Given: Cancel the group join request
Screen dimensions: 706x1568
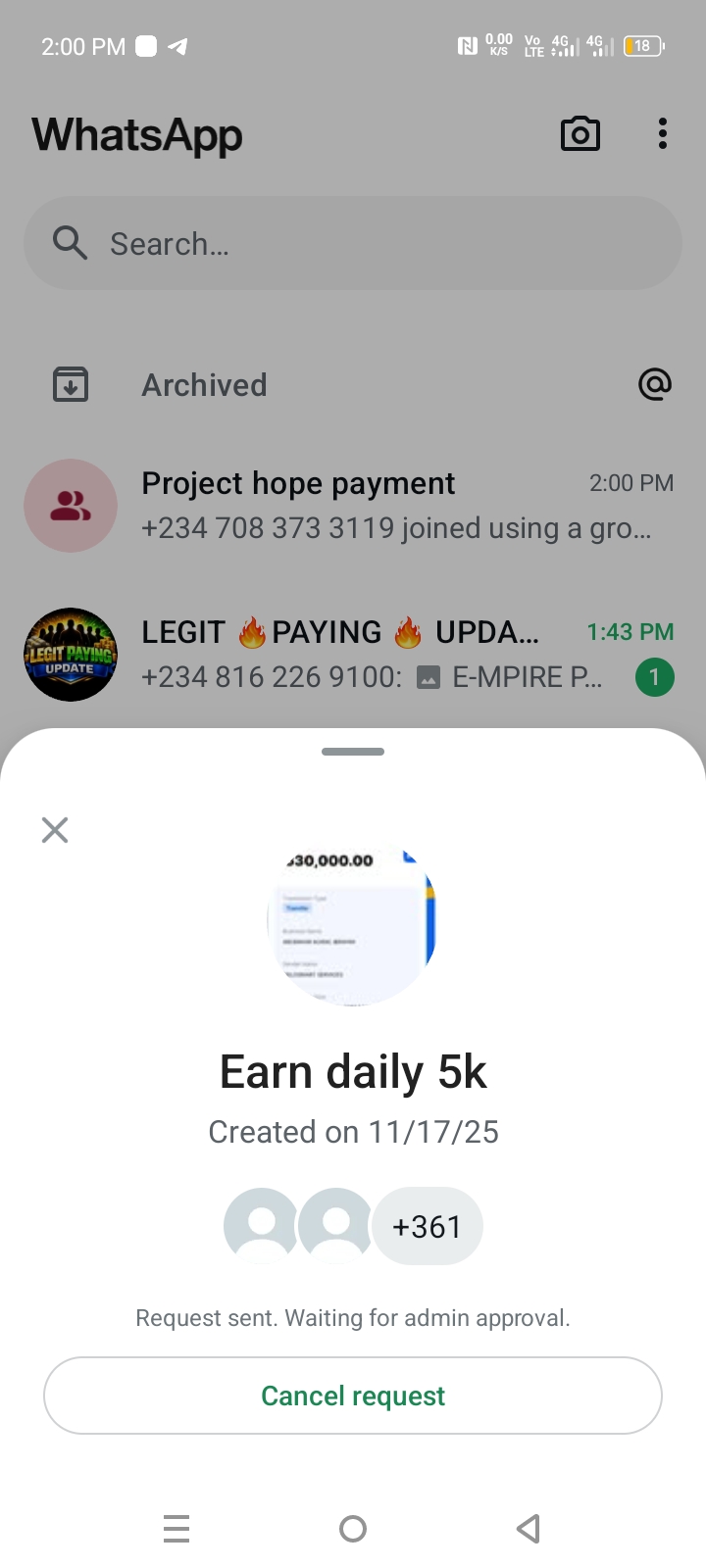Looking at the screenshot, I should click(353, 1396).
